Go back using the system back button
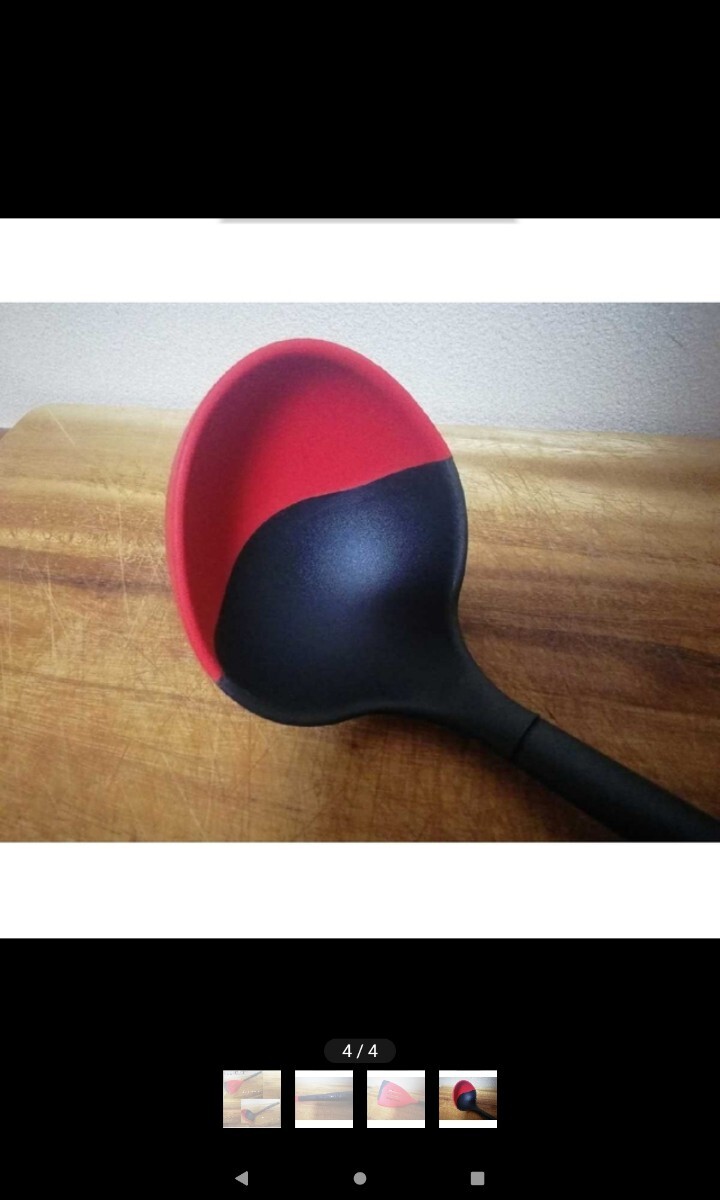Screen dimensions: 720x1200 [241, 1178]
